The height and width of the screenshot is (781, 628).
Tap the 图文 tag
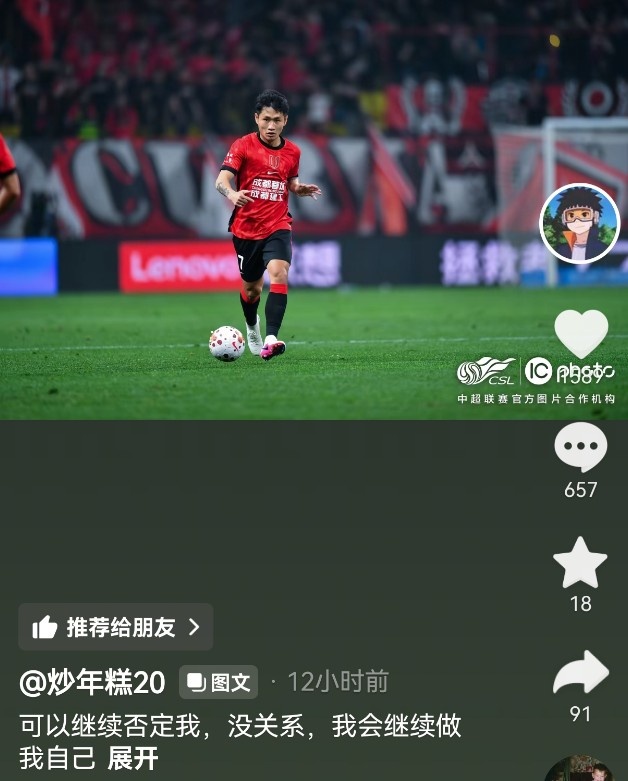click(219, 683)
